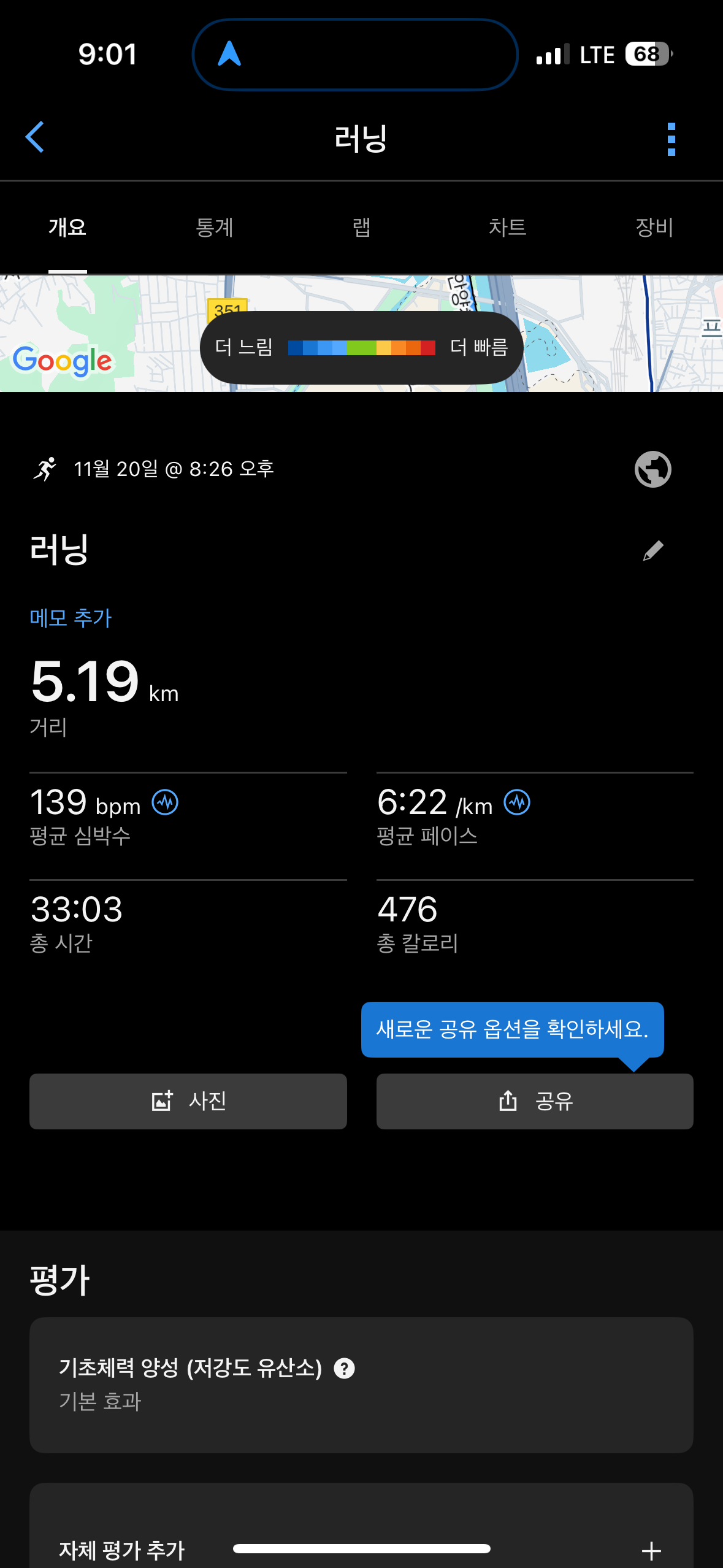Screen dimensions: 723x1568
Task: Open pace detail via pulse icon near 6:22/km
Action: [x=516, y=802]
